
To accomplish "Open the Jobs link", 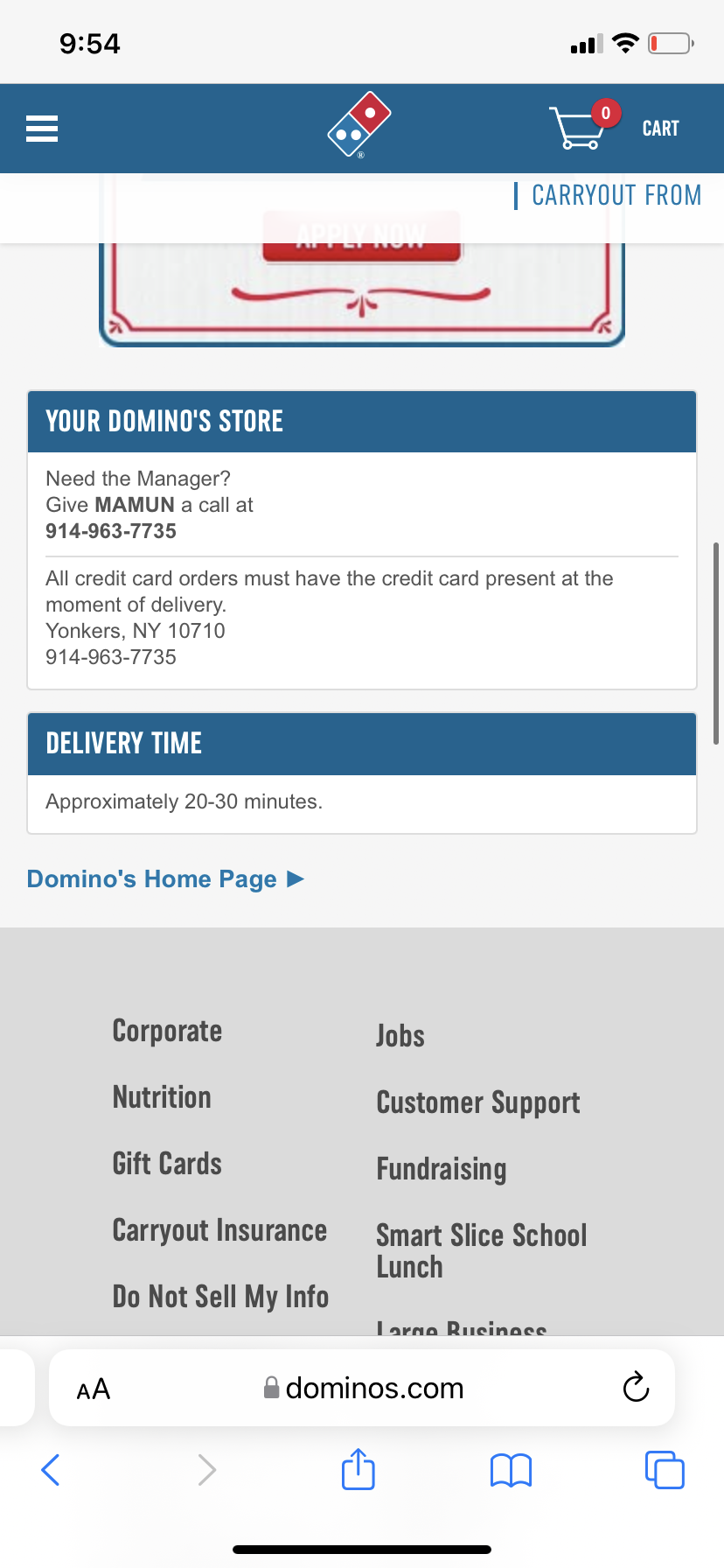I will (400, 1036).
